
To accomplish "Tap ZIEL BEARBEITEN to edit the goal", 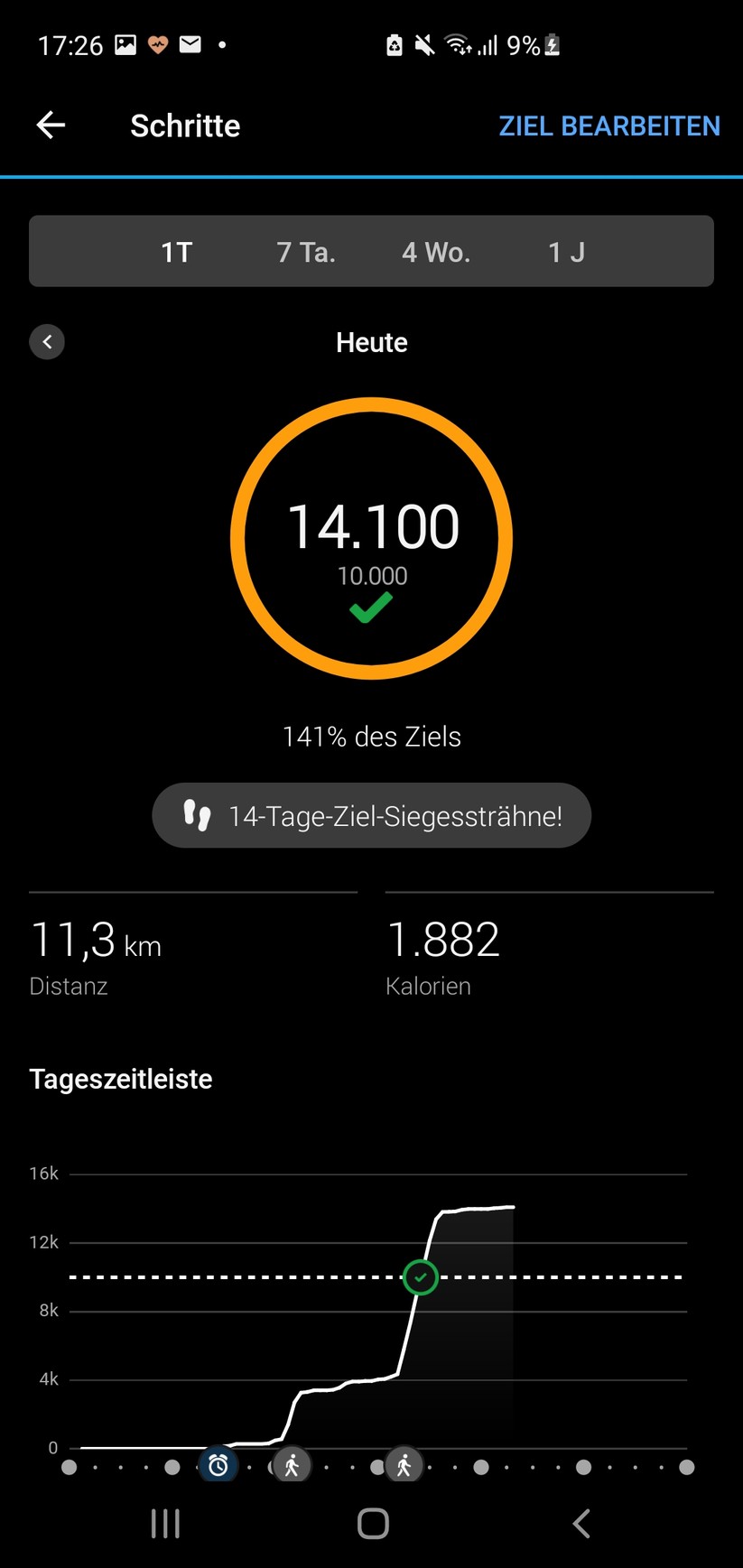I will (x=608, y=125).
